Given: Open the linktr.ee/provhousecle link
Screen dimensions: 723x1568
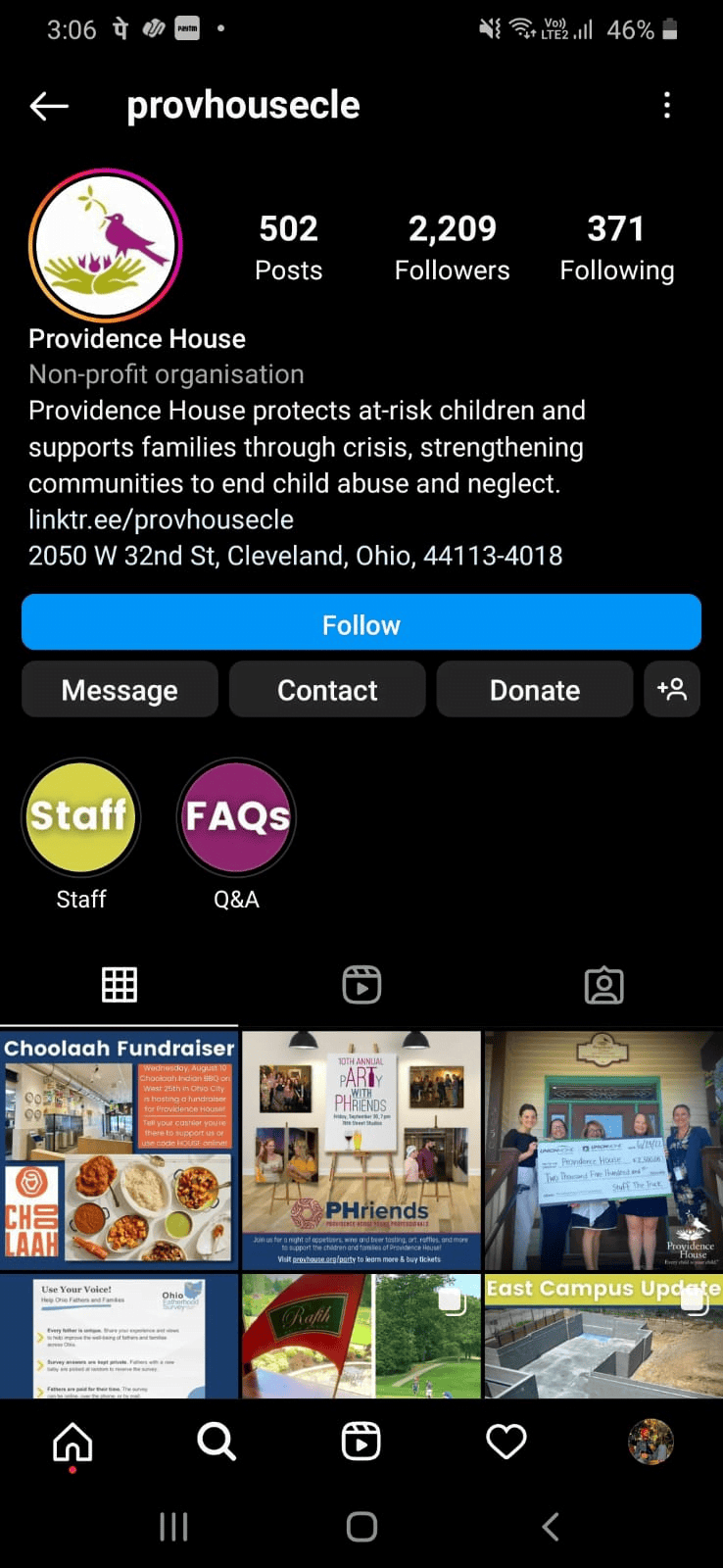Looking at the screenshot, I should (161, 519).
